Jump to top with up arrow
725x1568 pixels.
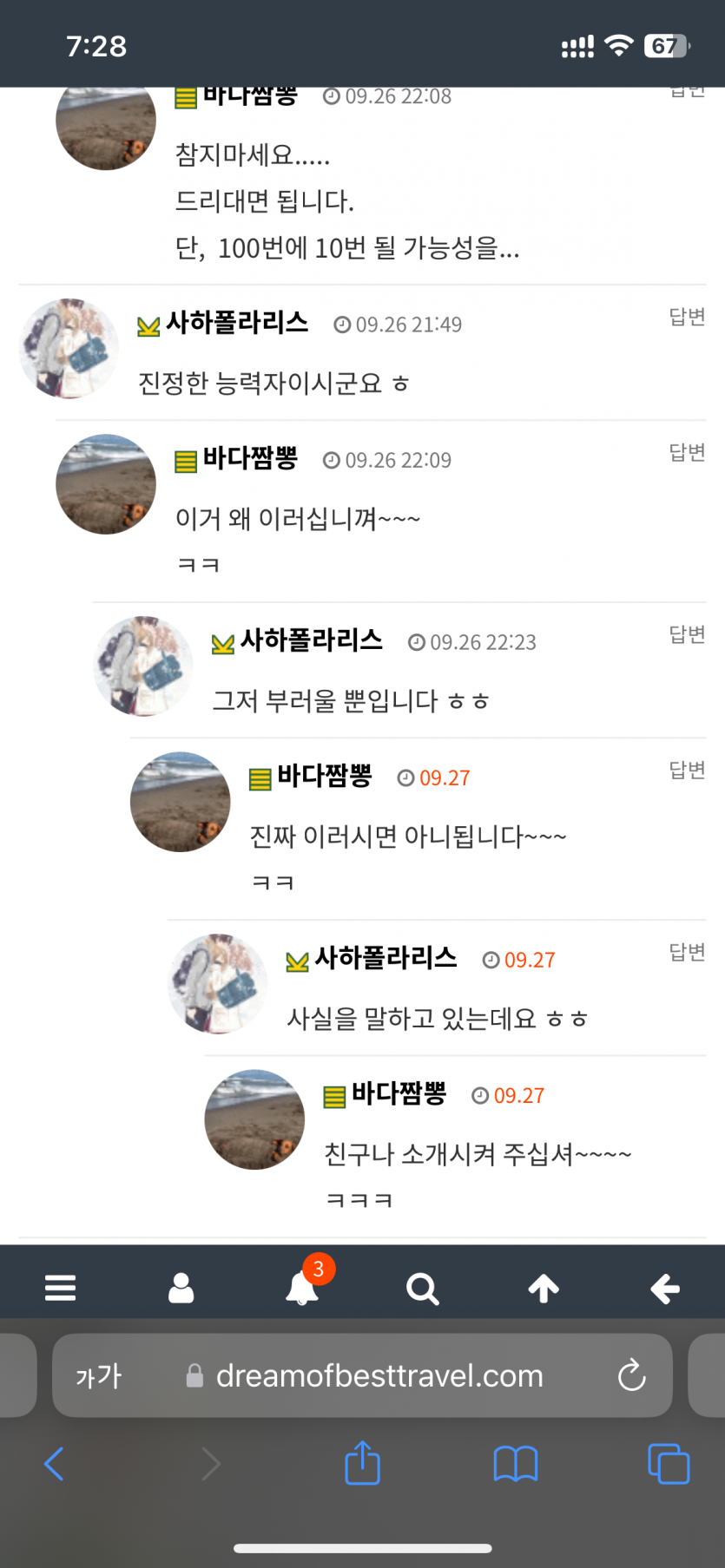544,1289
